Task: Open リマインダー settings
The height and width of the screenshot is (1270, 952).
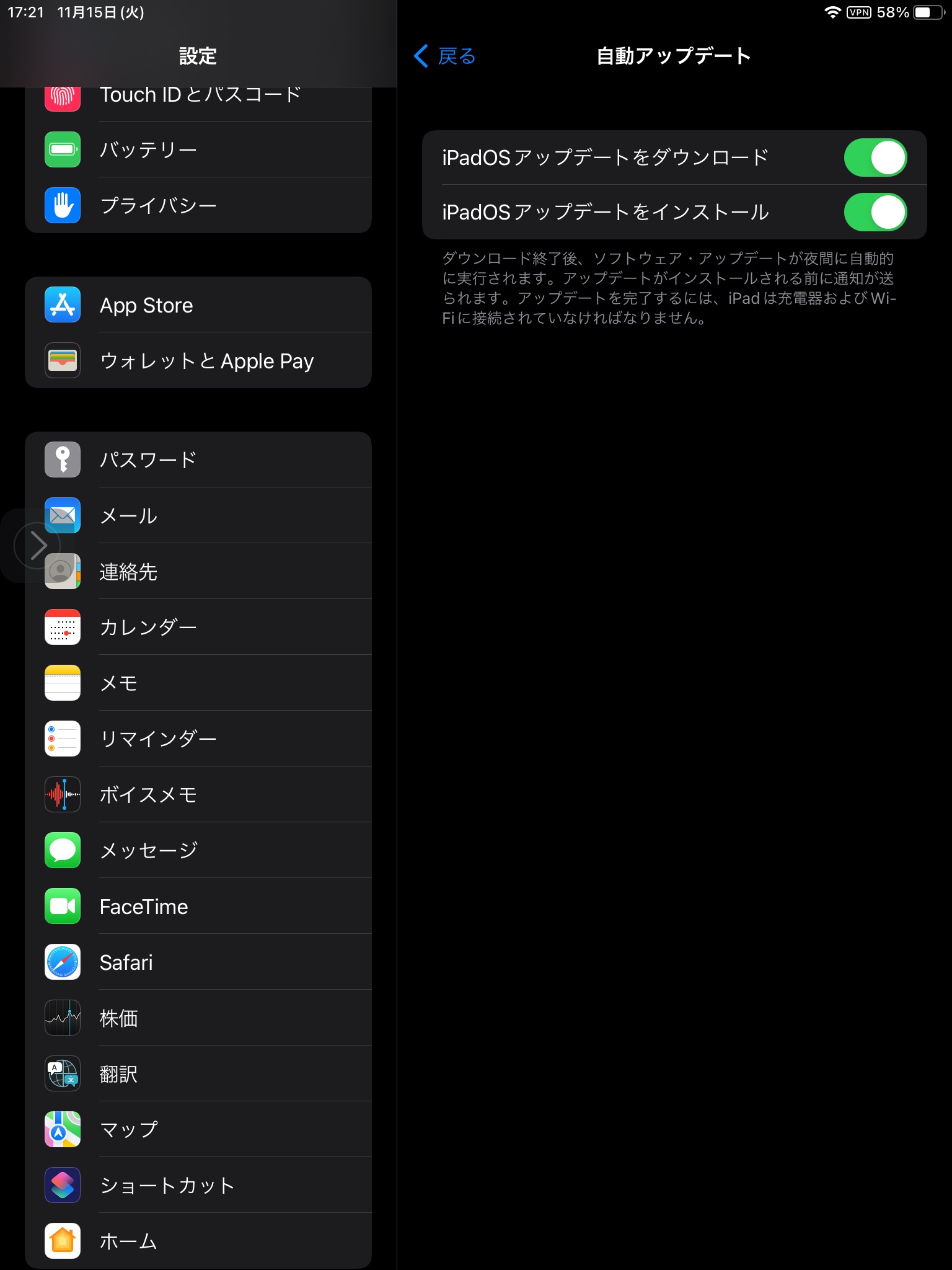Action: [198, 739]
